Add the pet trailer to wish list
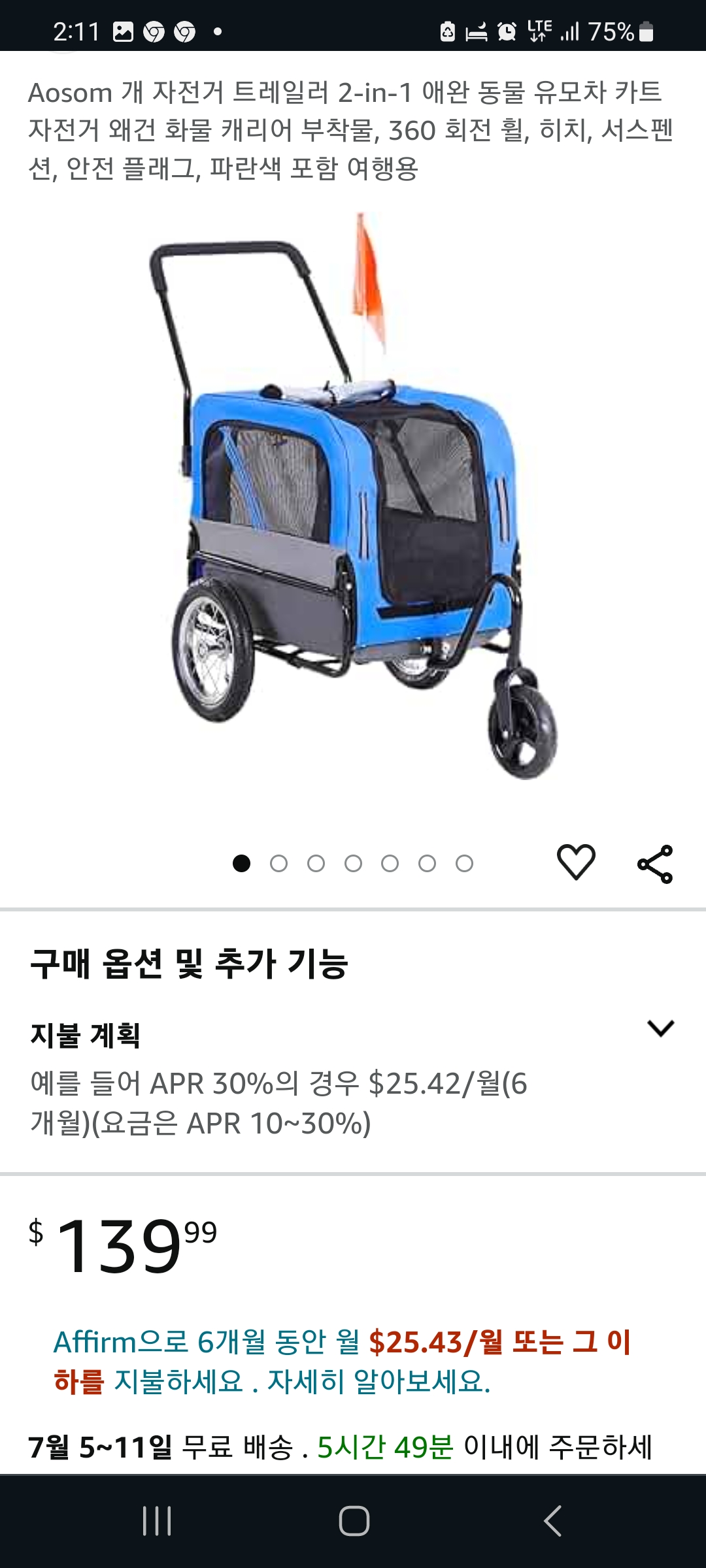Screen dimensions: 706x1568 click(x=576, y=862)
